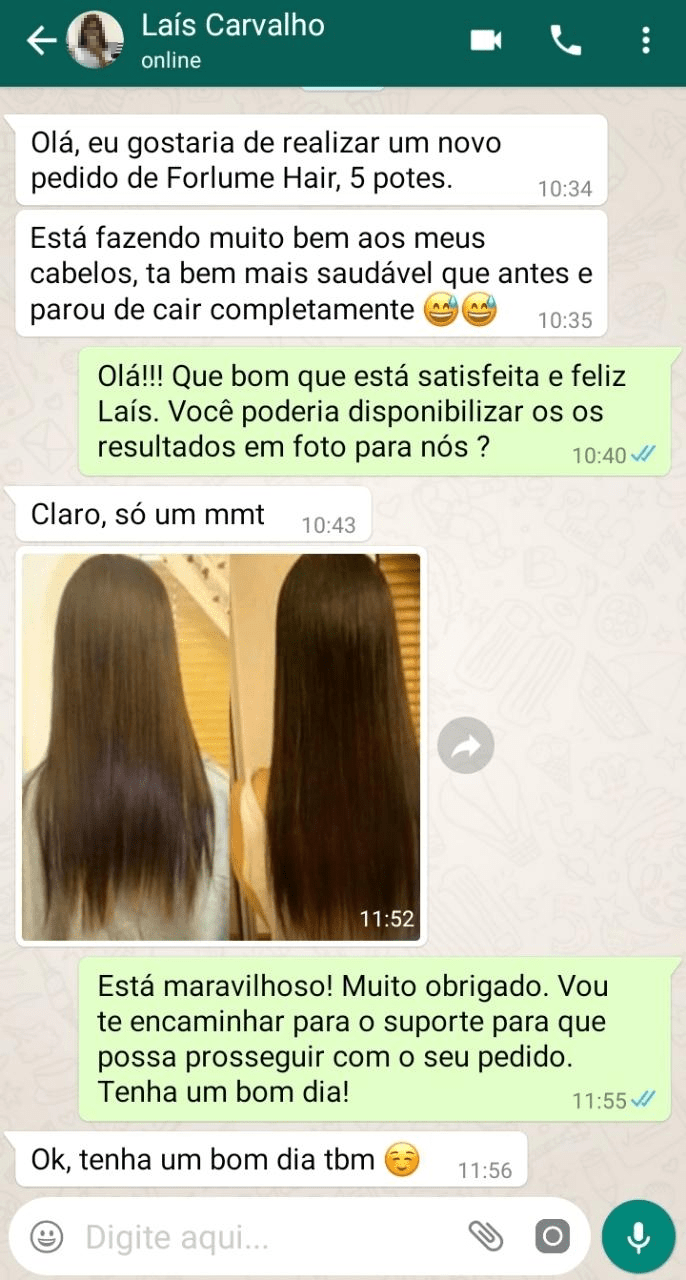The width and height of the screenshot is (686, 1280).
Task: Start a video call with Laís
Action: point(486,40)
